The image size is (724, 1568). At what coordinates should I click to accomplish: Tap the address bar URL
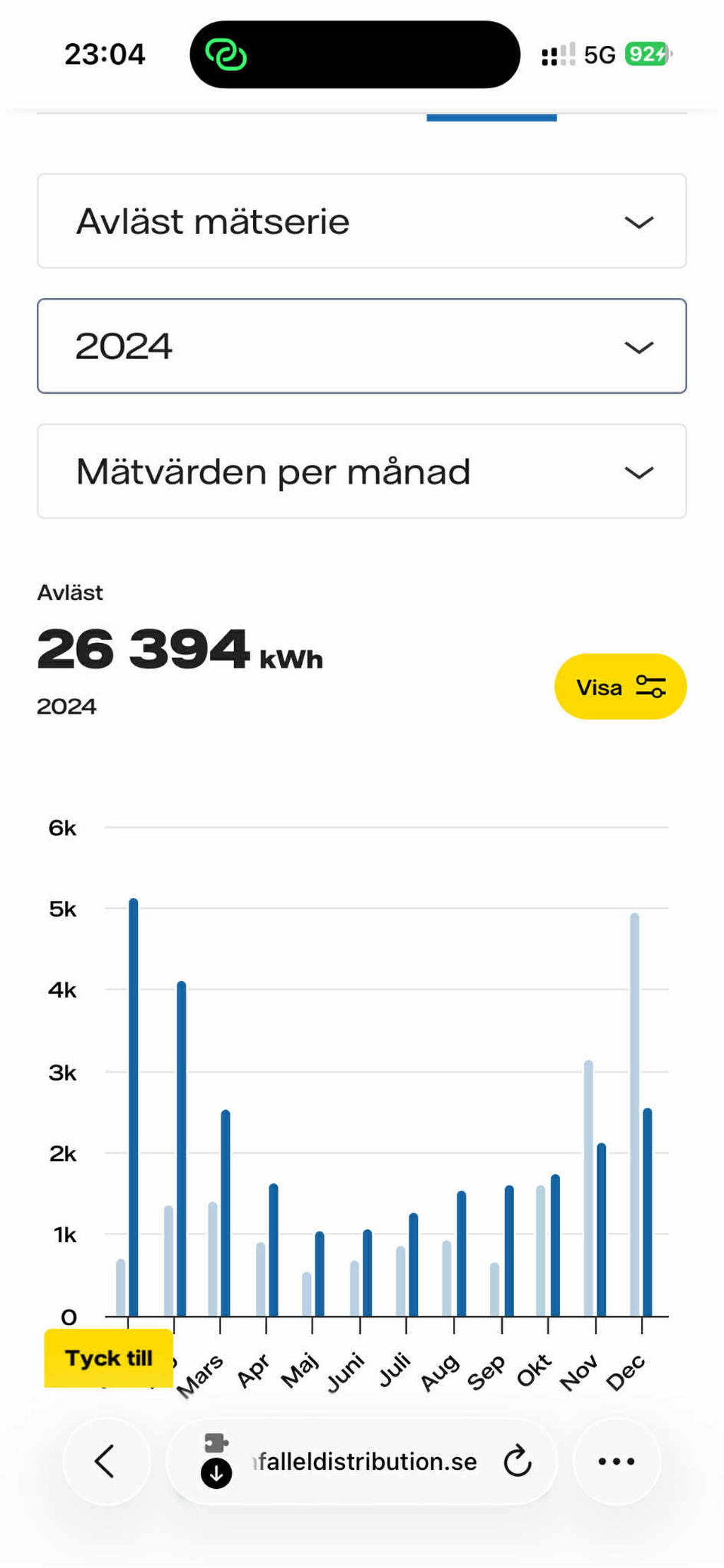[x=366, y=1461]
